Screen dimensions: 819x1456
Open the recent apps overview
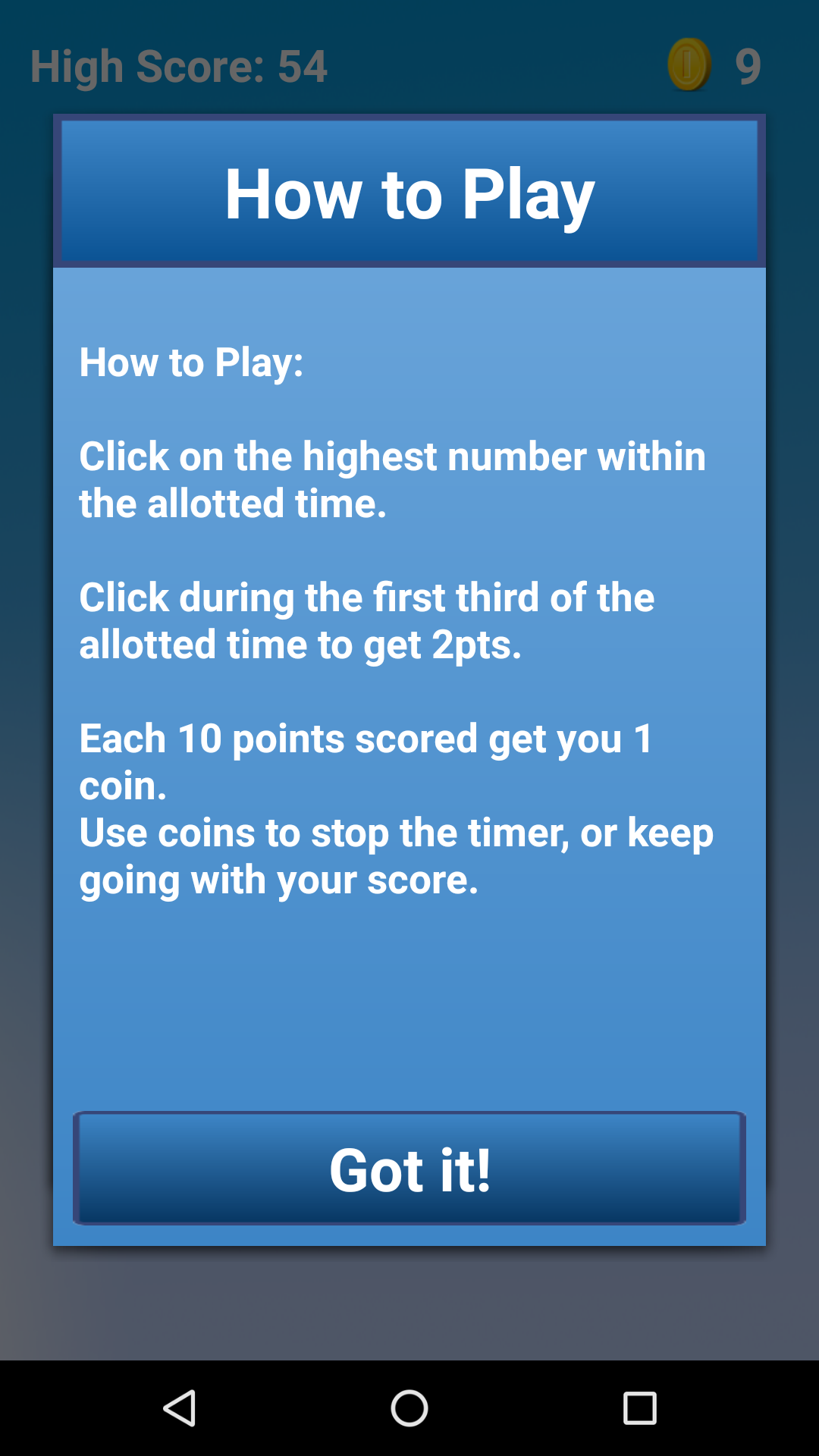click(x=639, y=1408)
